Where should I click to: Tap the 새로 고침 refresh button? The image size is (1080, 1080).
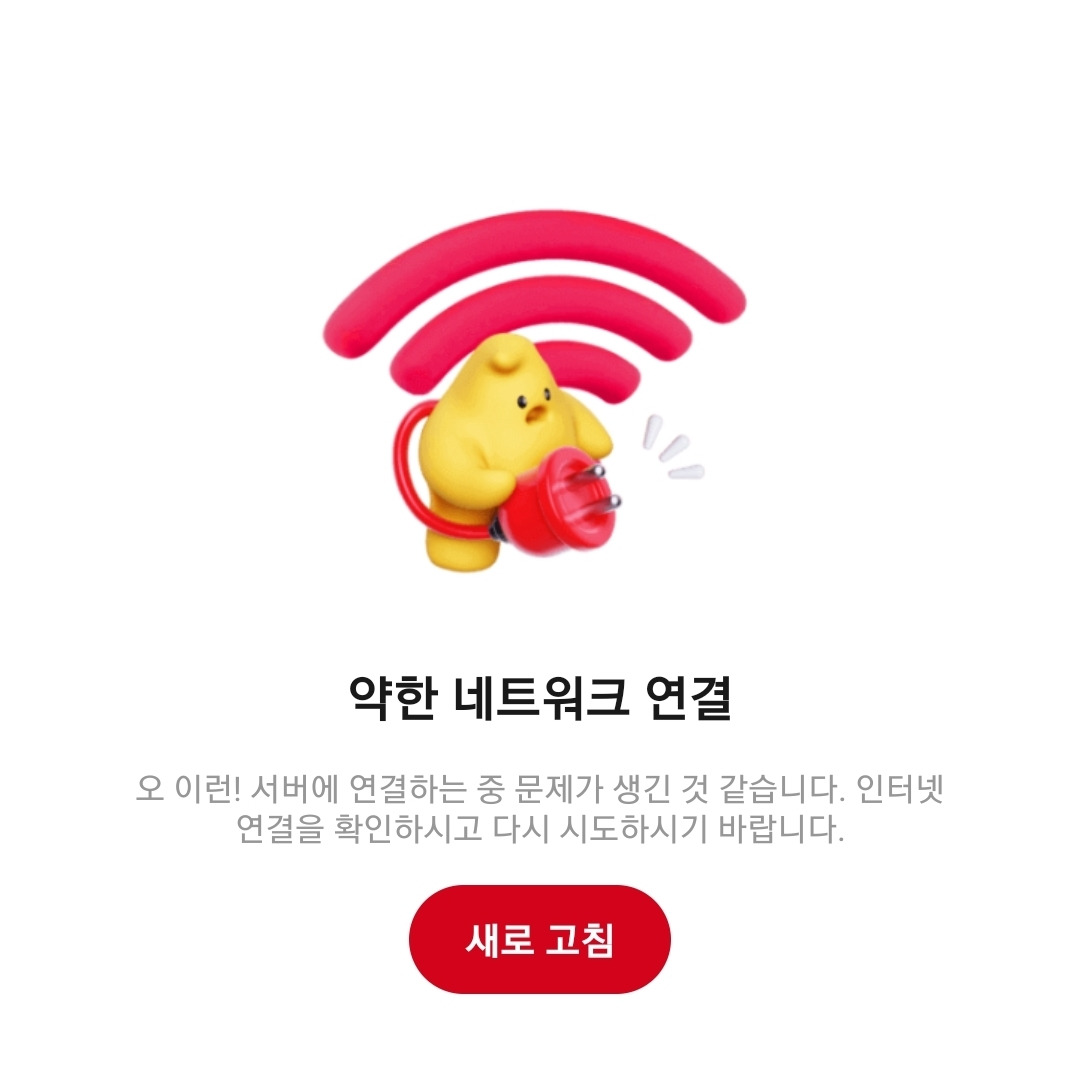point(539,939)
